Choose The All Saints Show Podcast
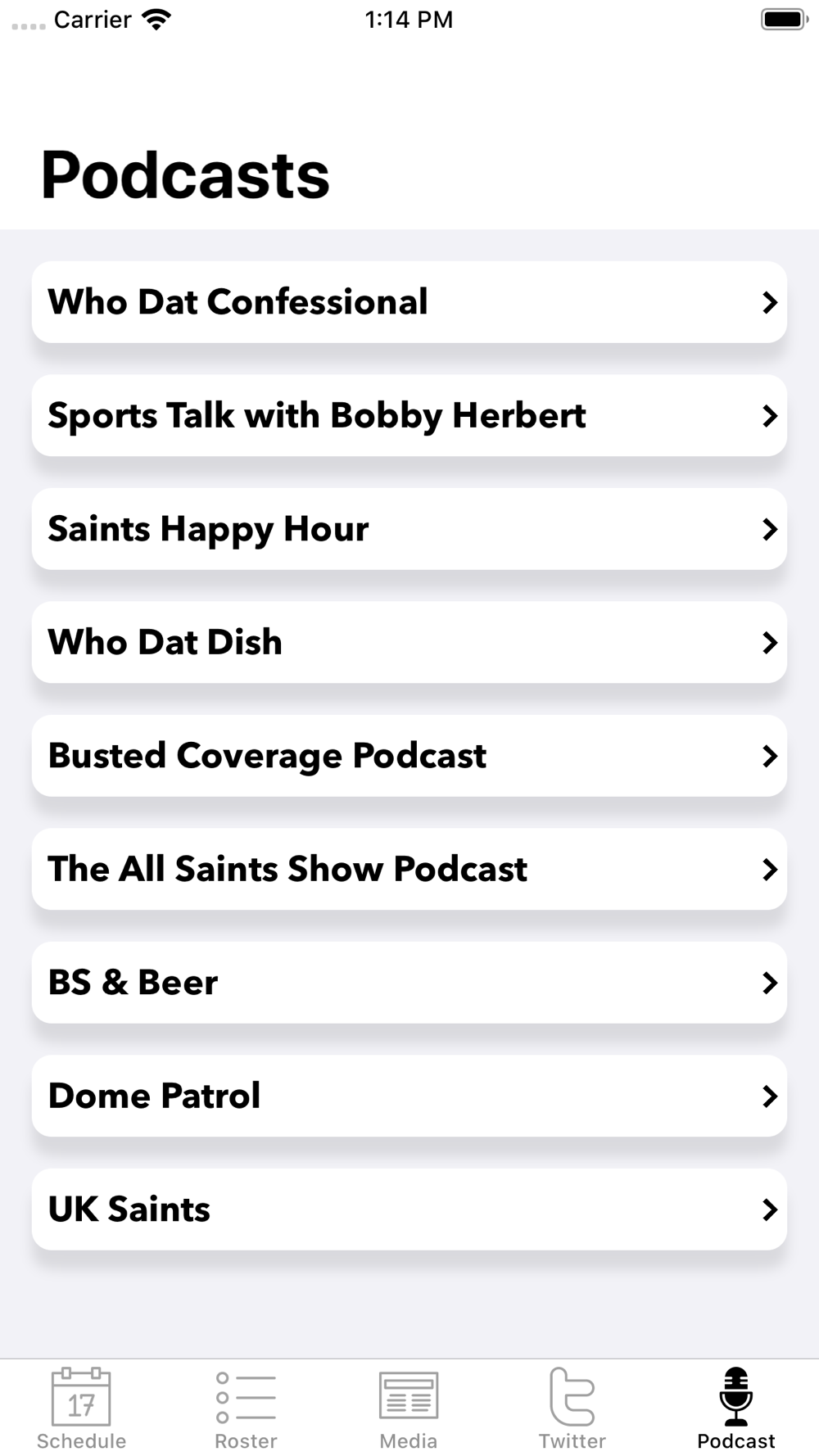The width and height of the screenshot is (819, 1456). (x=409, y=870)
